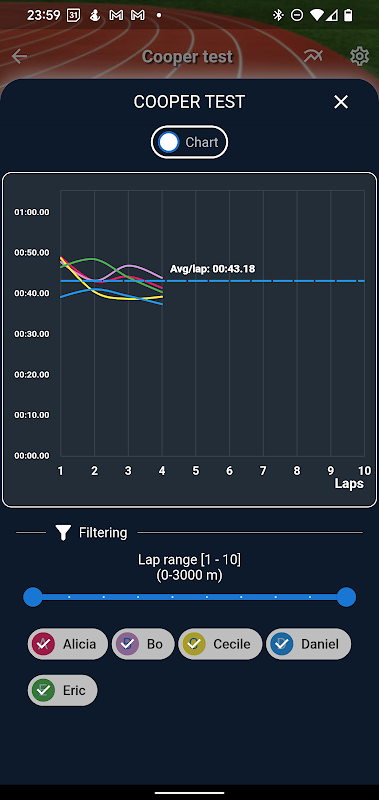Open the trend chart icon in header
Image resolution: width=379 pixels, height=800 pixels.
pos(313,56)
